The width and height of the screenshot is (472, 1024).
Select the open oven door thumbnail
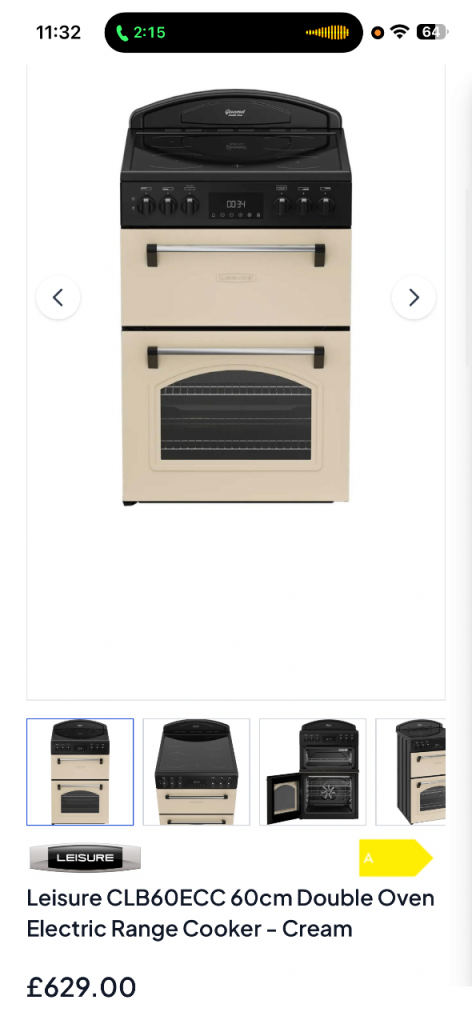coord(313,772)
